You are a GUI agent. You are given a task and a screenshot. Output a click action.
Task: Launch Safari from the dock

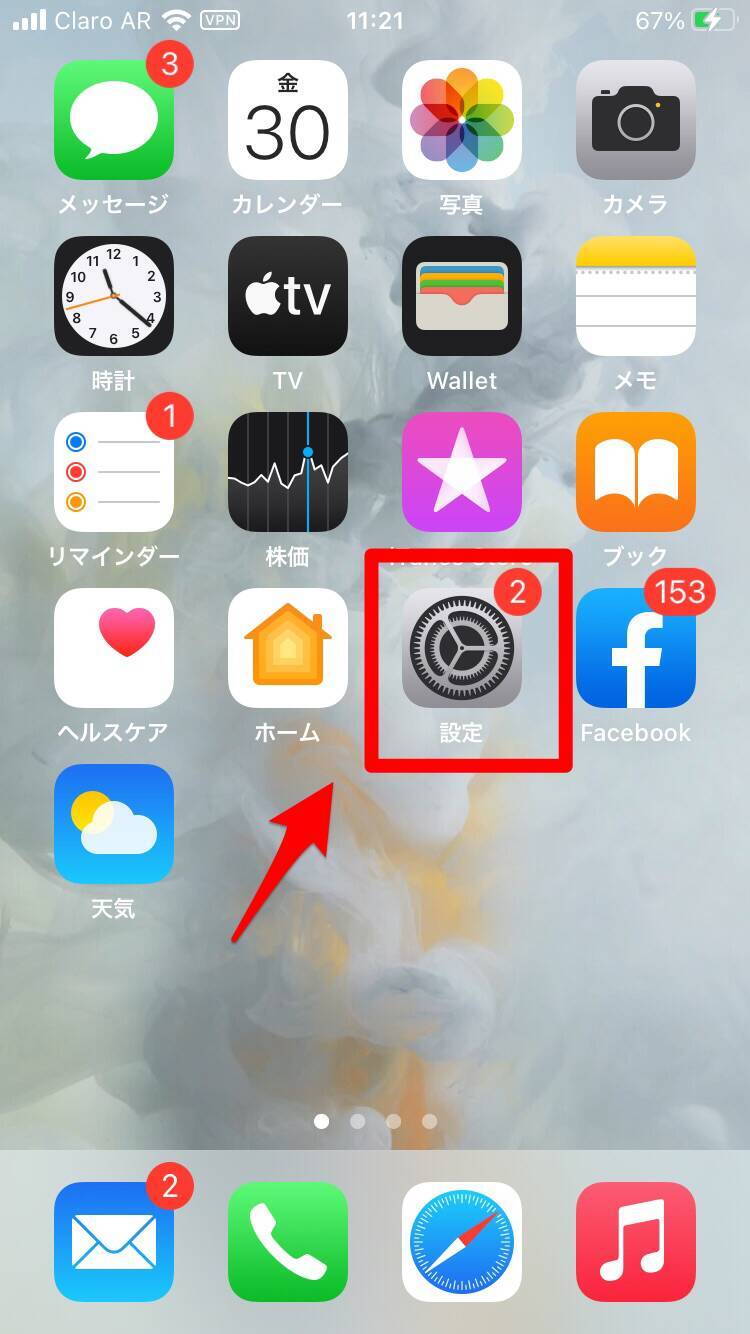pyautogui.click(x=462, y=1242)
